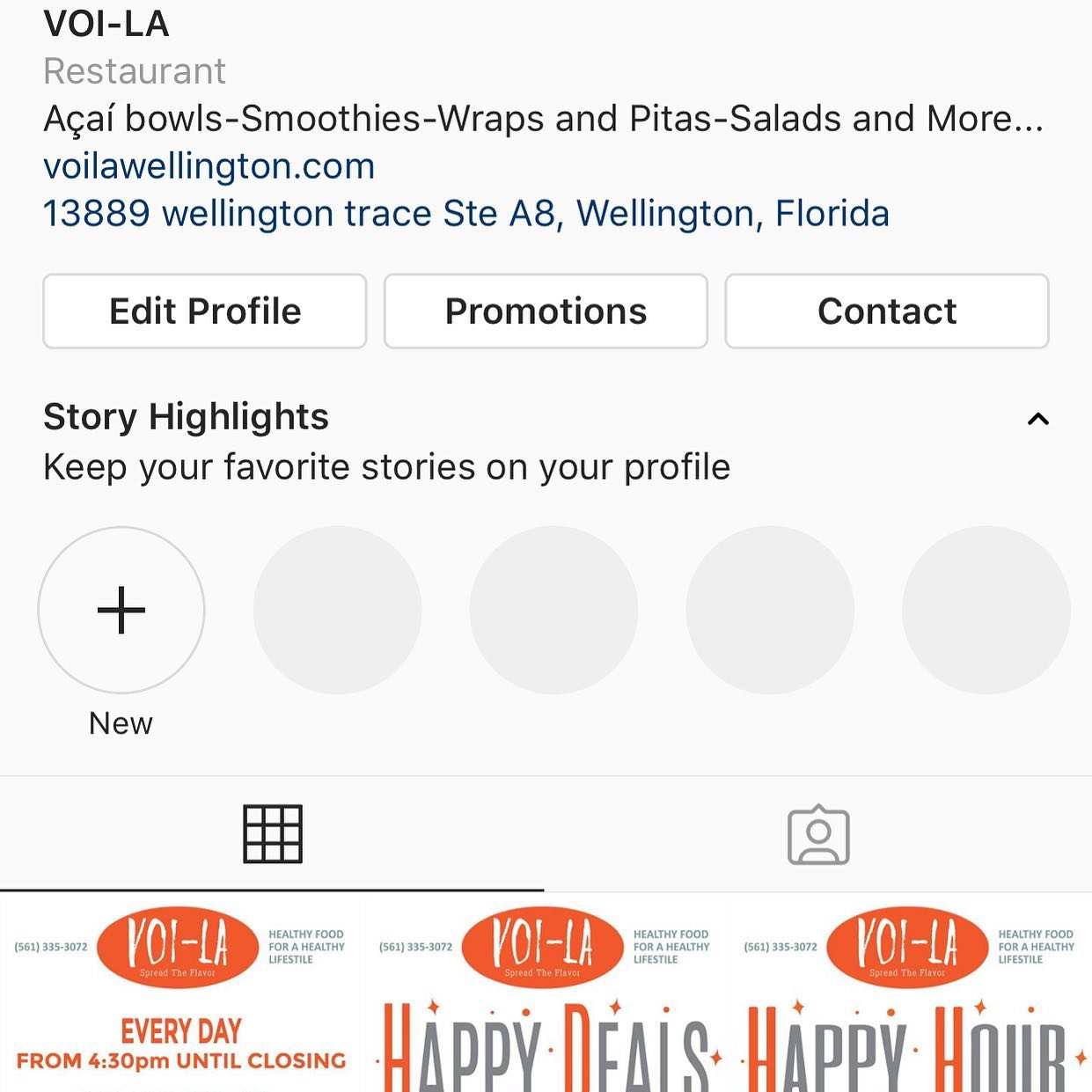Image resolution: width=1092 pixels, height=1092 pixels.
Task: Open the voilawellington.com website link
Action: (209, 166)
